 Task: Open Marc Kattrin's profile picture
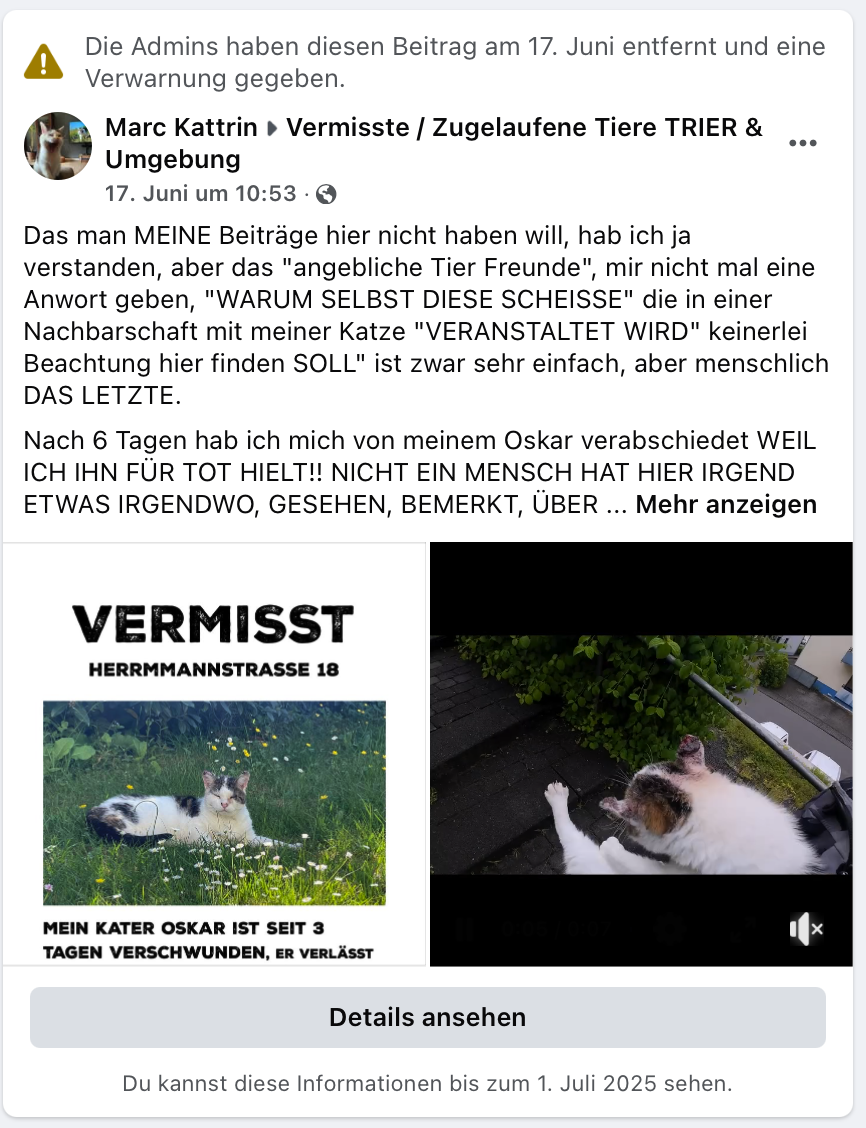point(58,146)
